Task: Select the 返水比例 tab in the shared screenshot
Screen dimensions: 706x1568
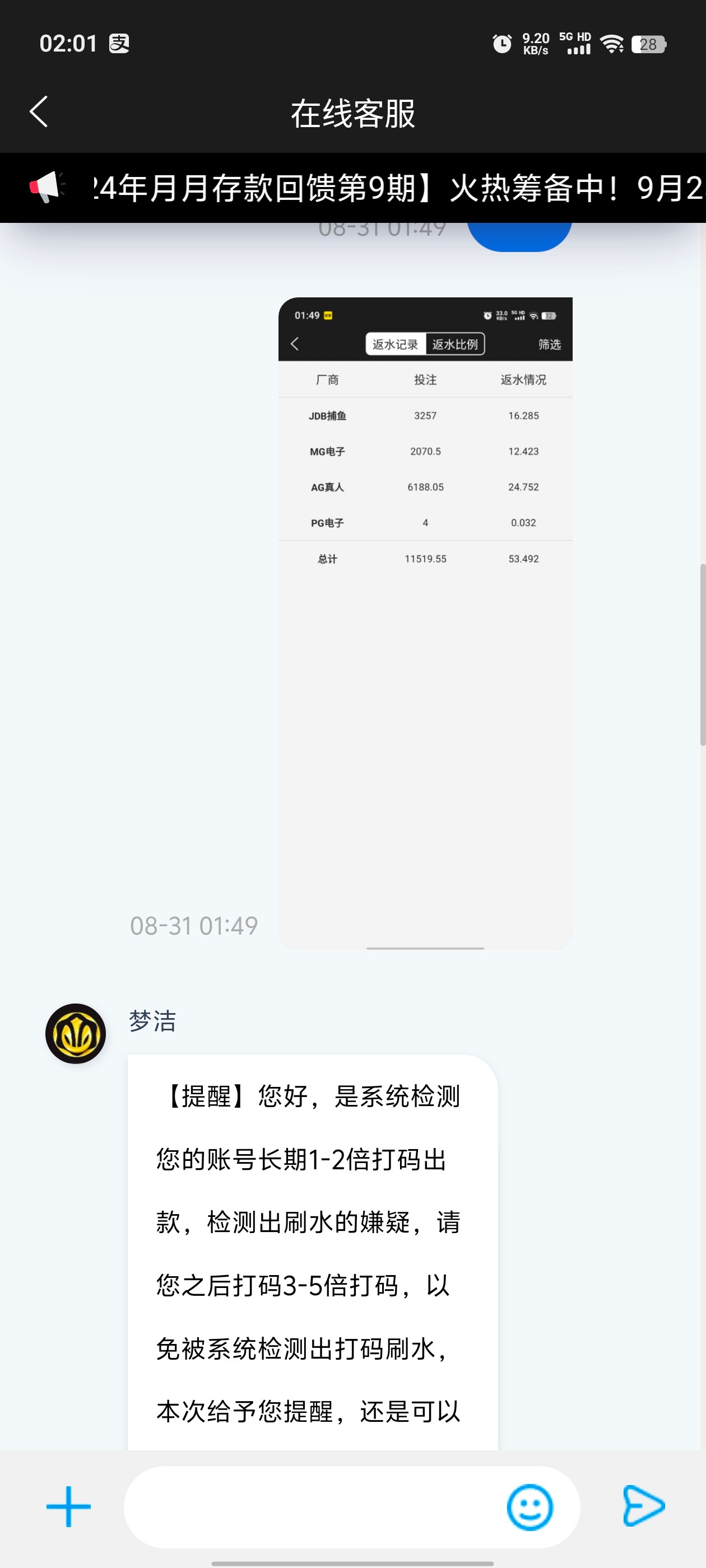Action: (455, 344)
